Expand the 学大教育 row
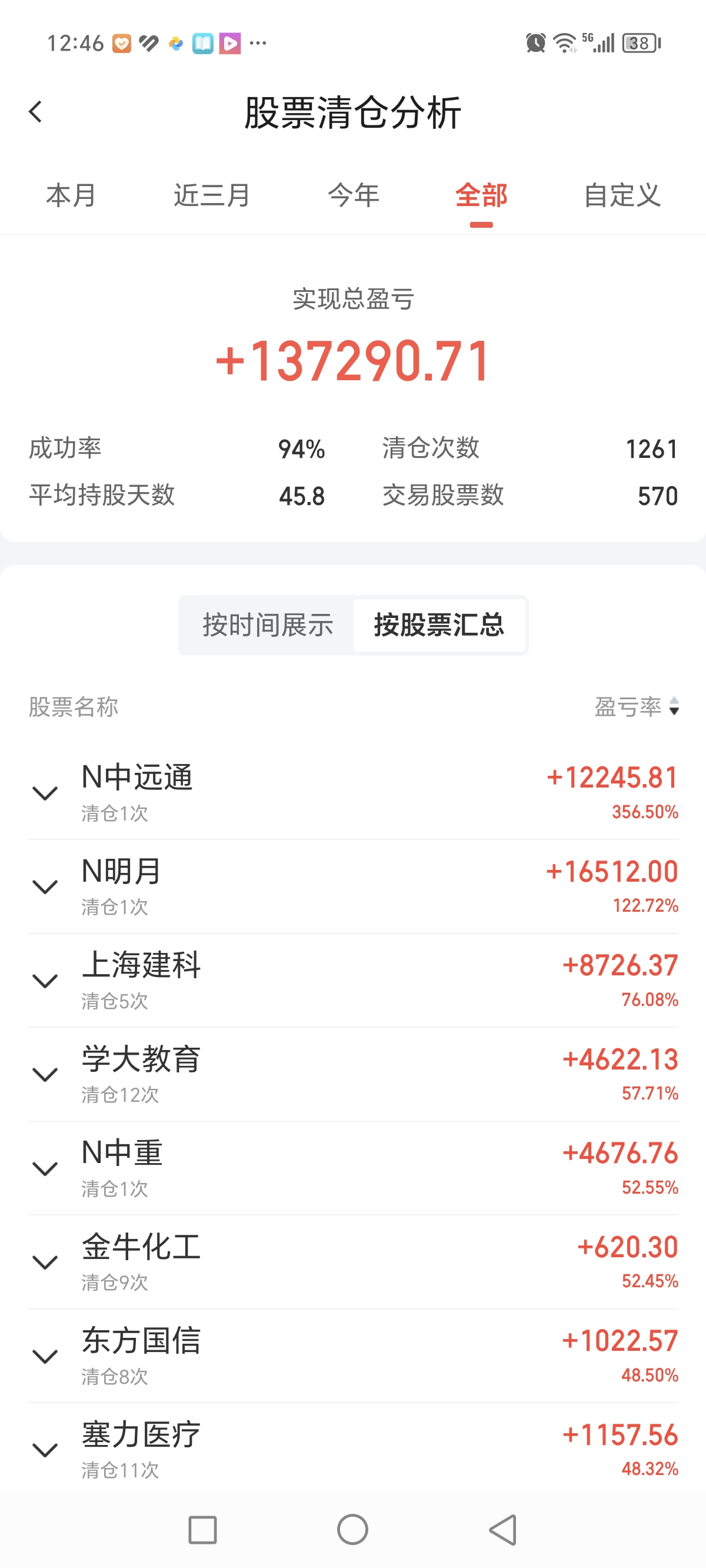The width and height of the screenshot is (706, 1568). 45,1074
